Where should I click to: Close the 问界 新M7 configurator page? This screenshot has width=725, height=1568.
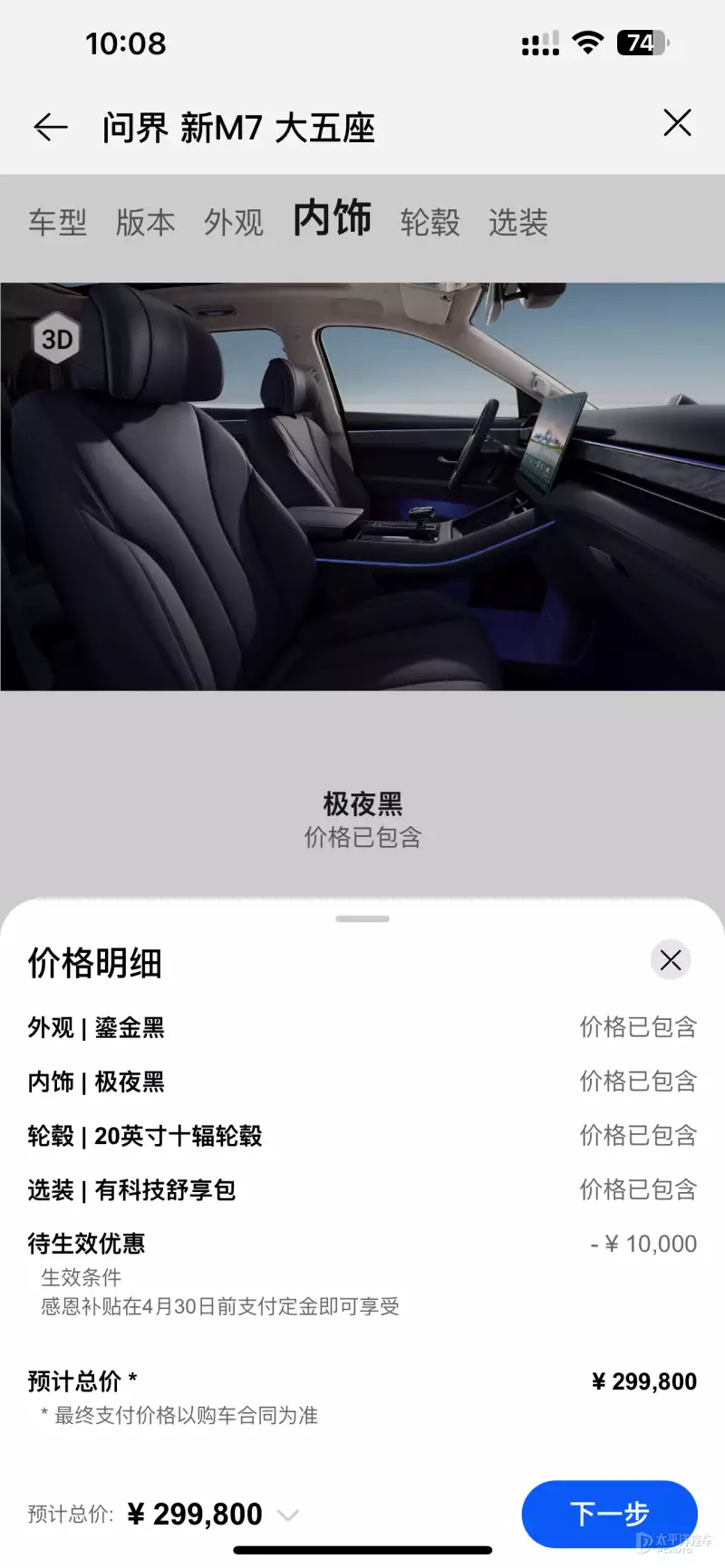click(676, 123)
